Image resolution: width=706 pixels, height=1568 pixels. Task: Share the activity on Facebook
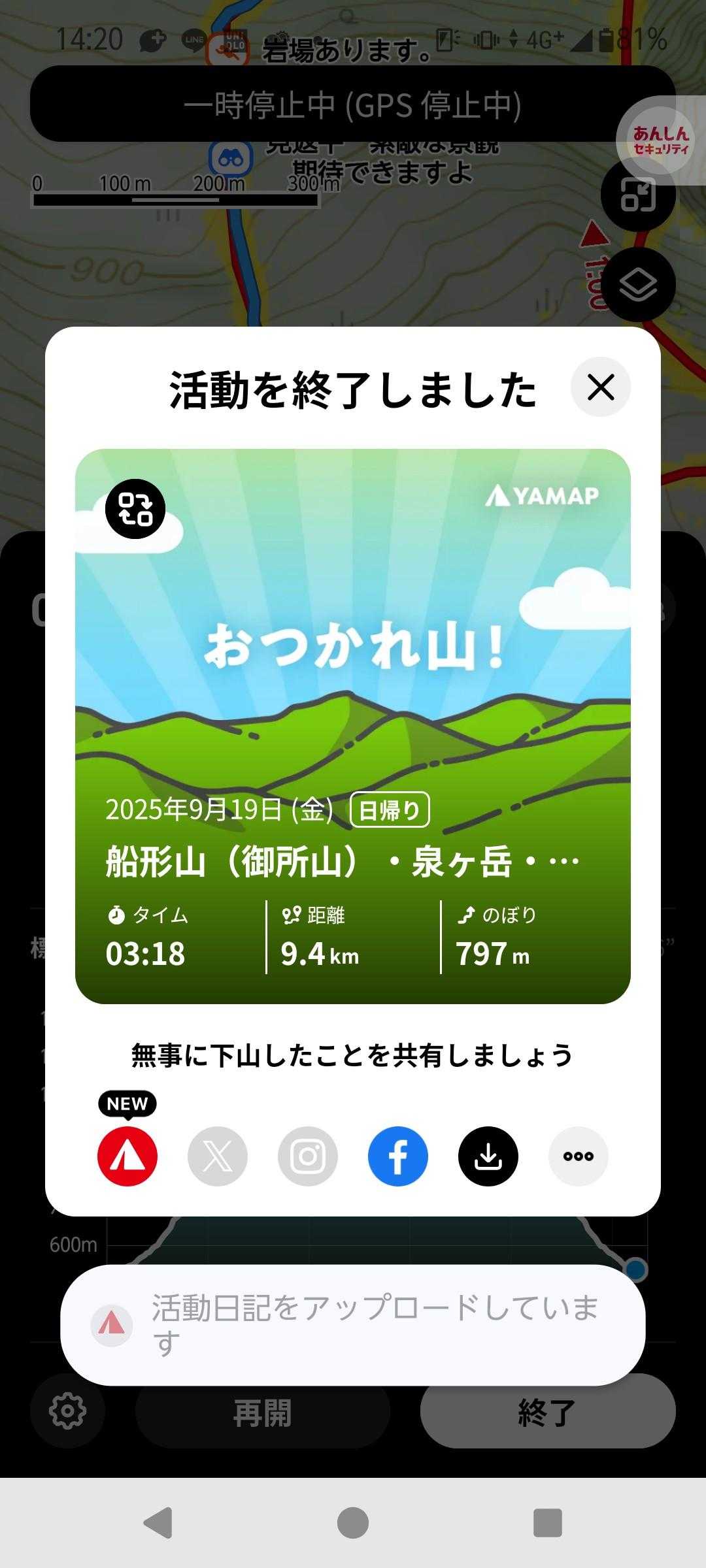pyautogui.click(x=398, y=1156)
